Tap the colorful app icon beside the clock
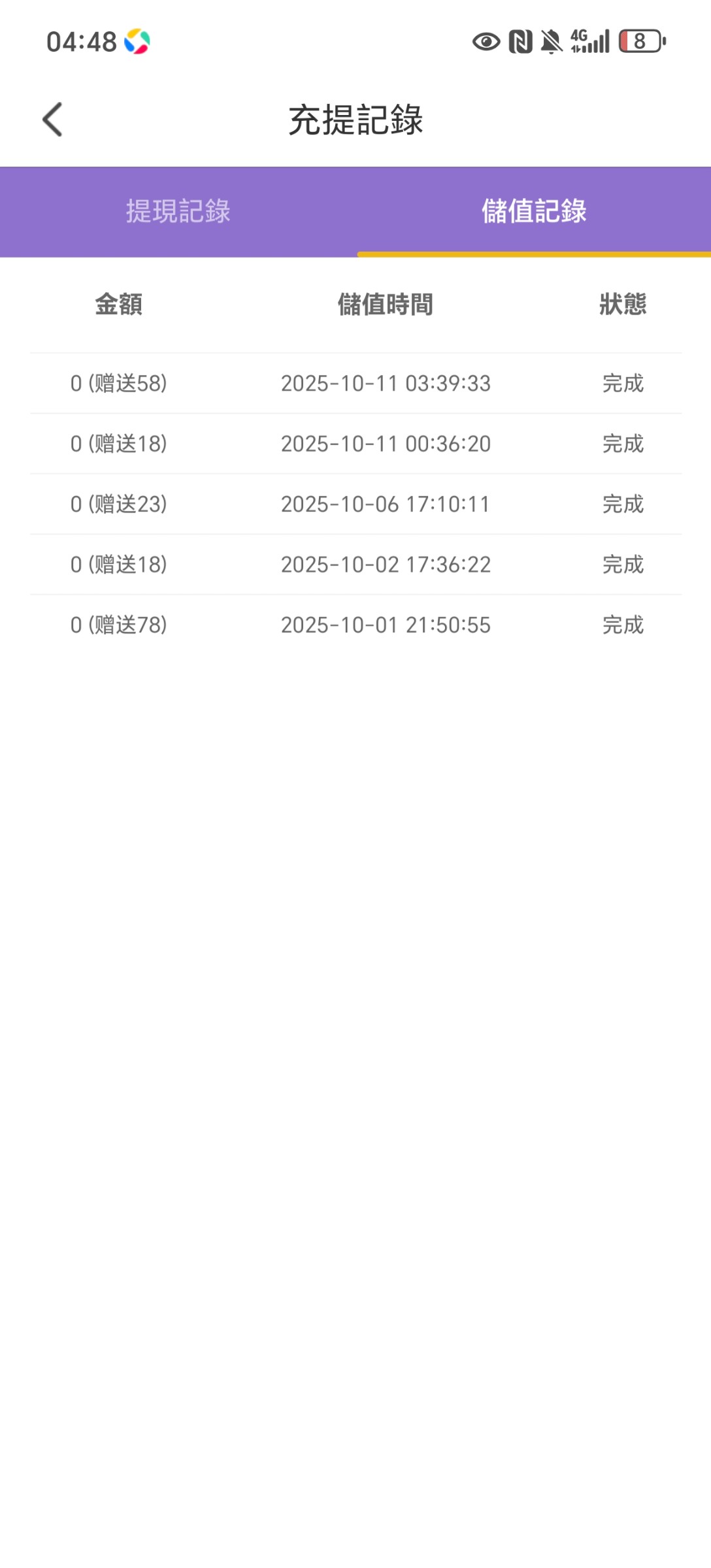Screen dimensions: 711x1568 coord(136,42)
